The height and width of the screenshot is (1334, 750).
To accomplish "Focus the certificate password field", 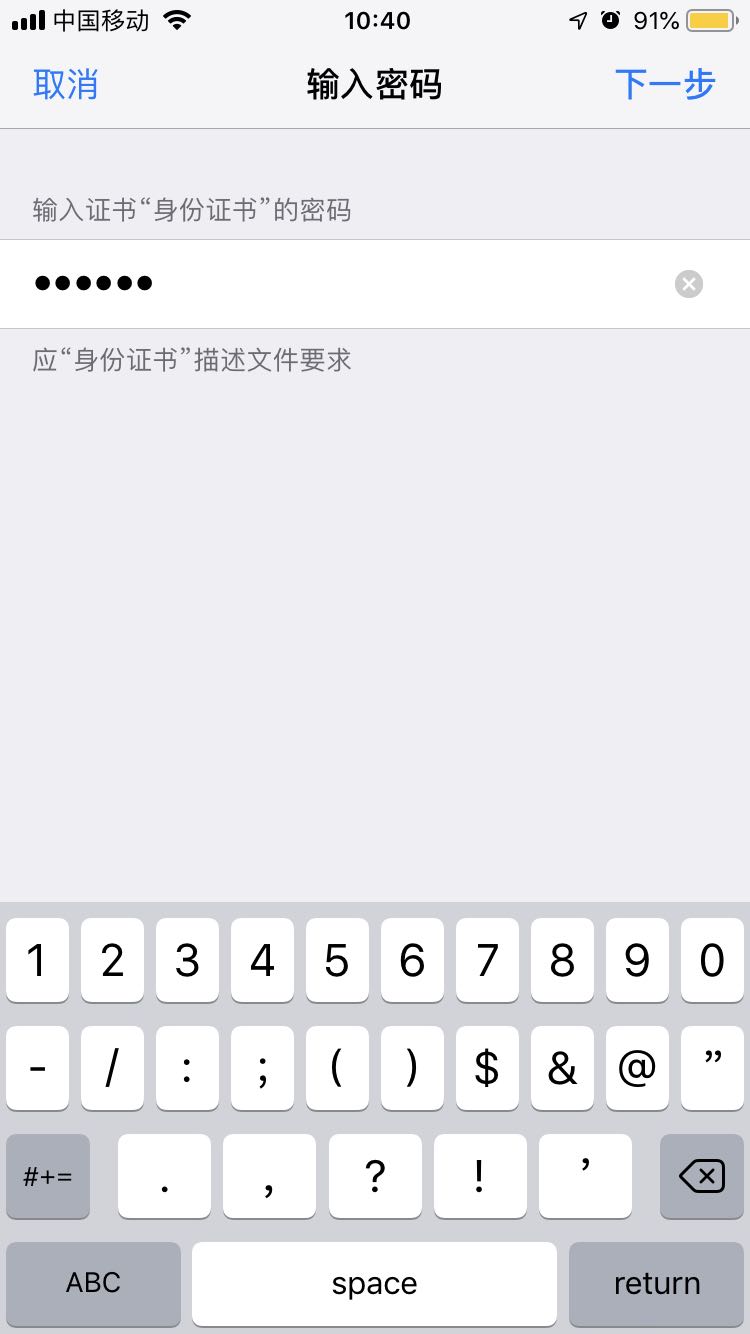I will click(x=340, y=284).
